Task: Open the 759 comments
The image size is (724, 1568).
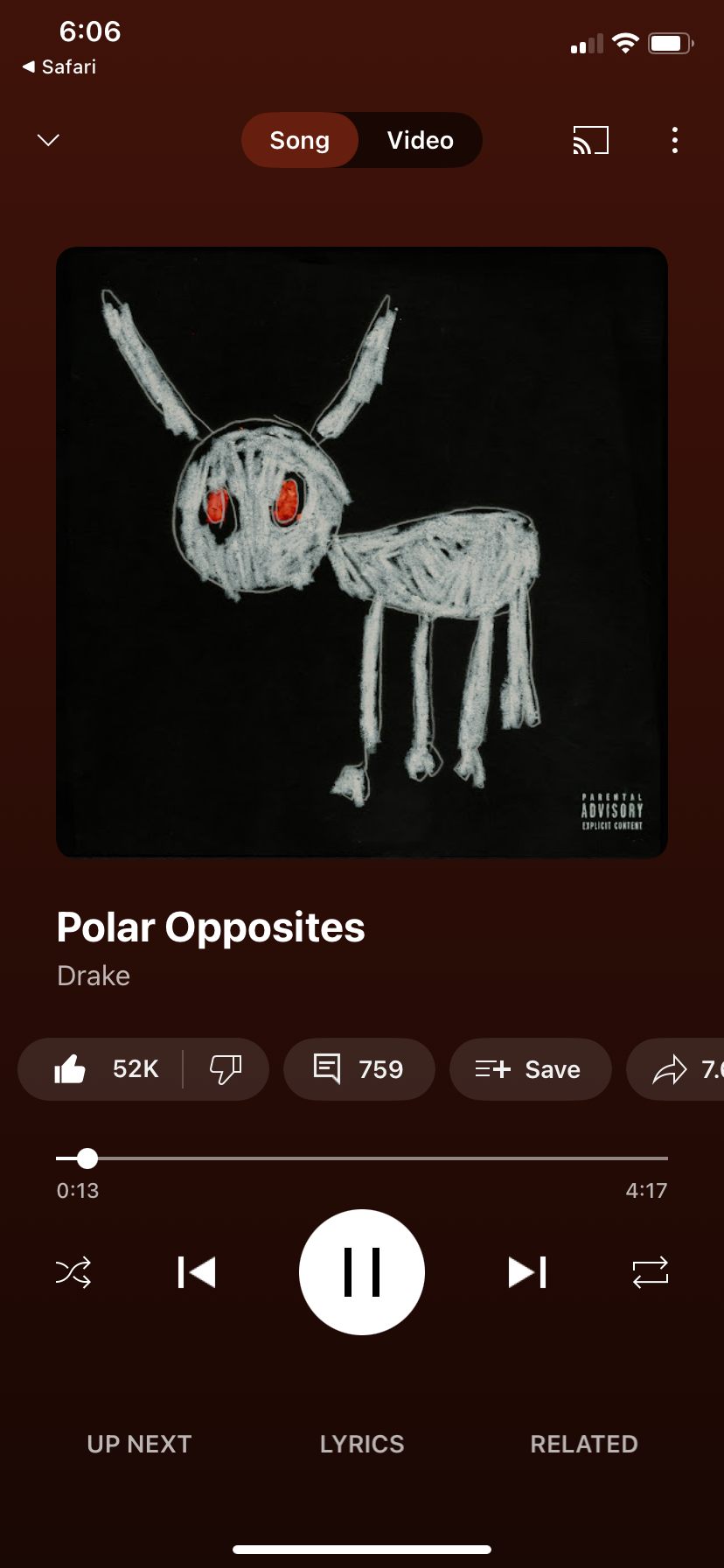Action: [359, 1069]
